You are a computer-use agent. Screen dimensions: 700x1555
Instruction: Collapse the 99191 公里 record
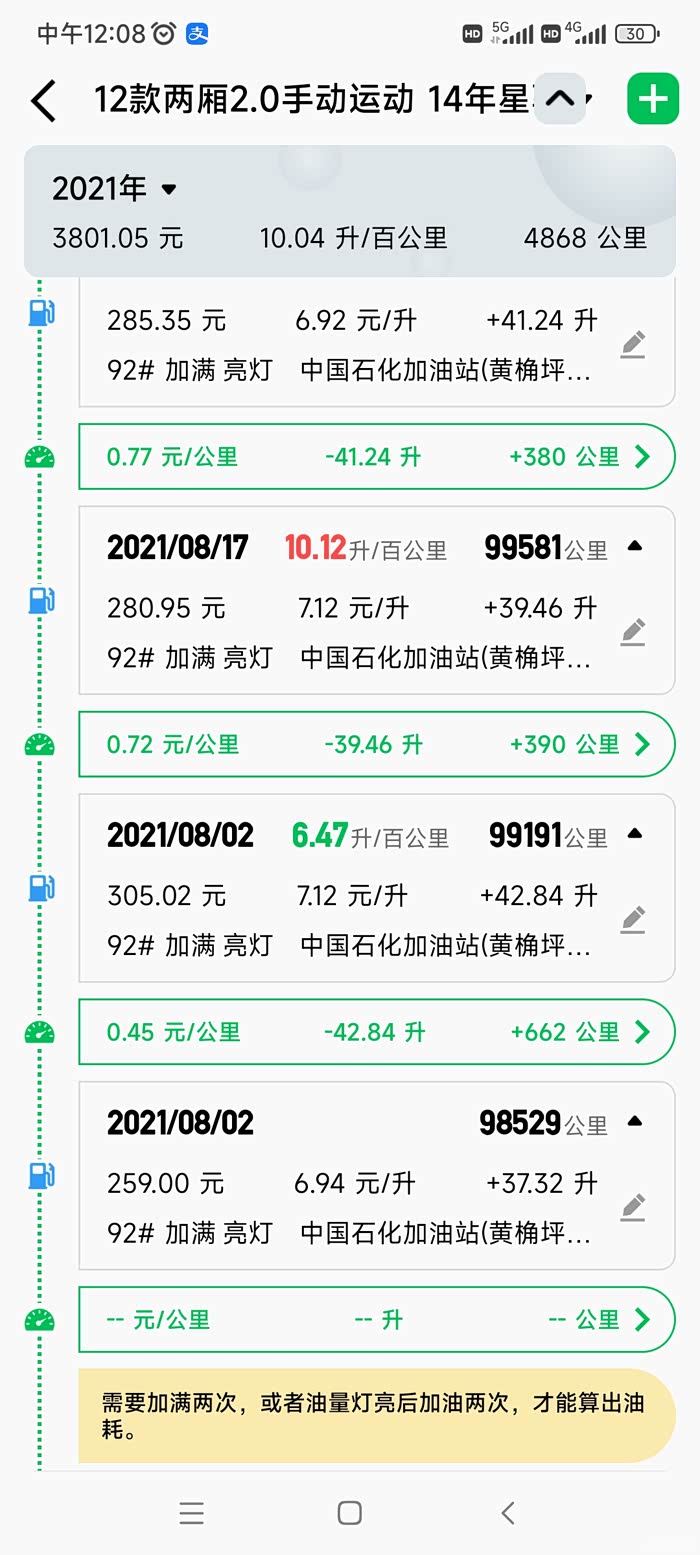(x=634, y=834)
